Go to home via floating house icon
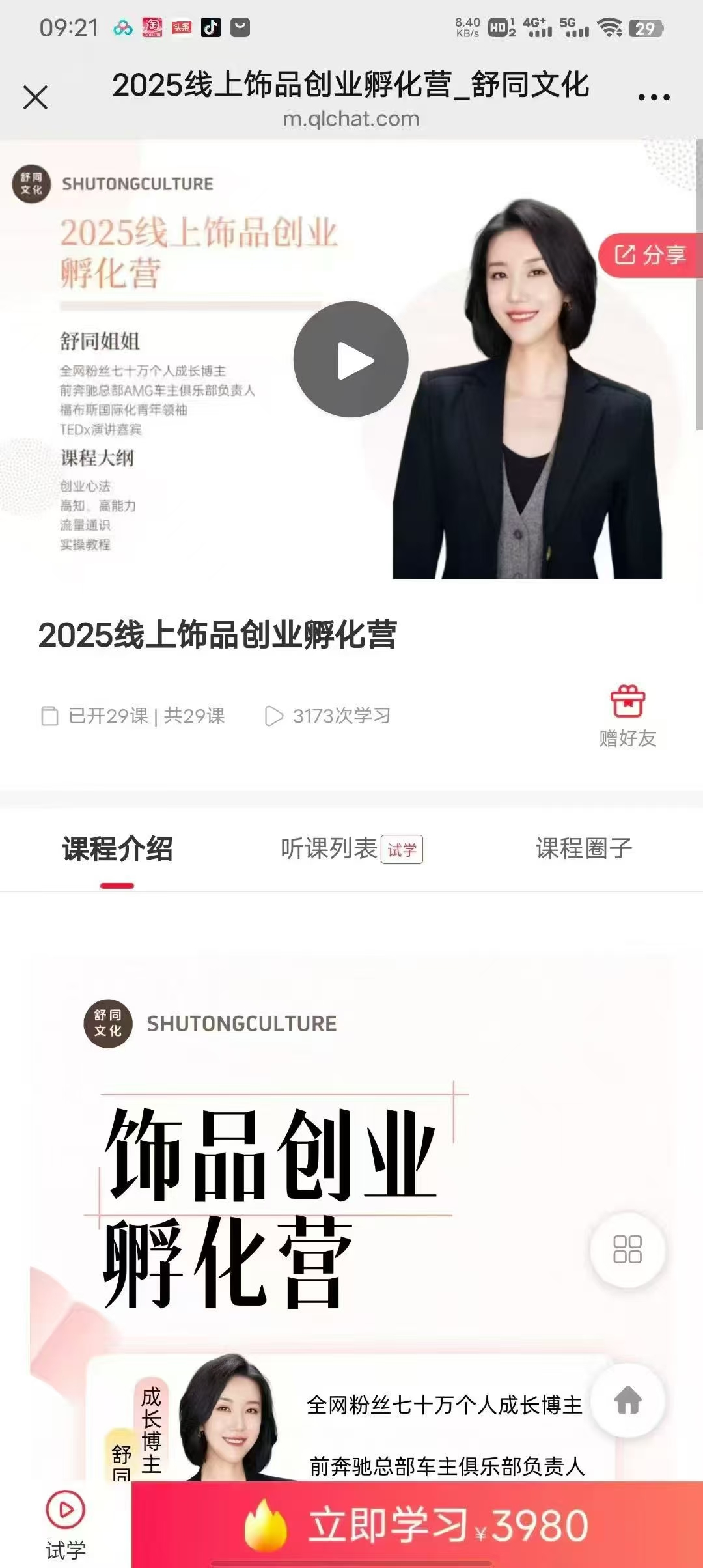This screenshot has height=1568, width=703. tap(627, 1400)
